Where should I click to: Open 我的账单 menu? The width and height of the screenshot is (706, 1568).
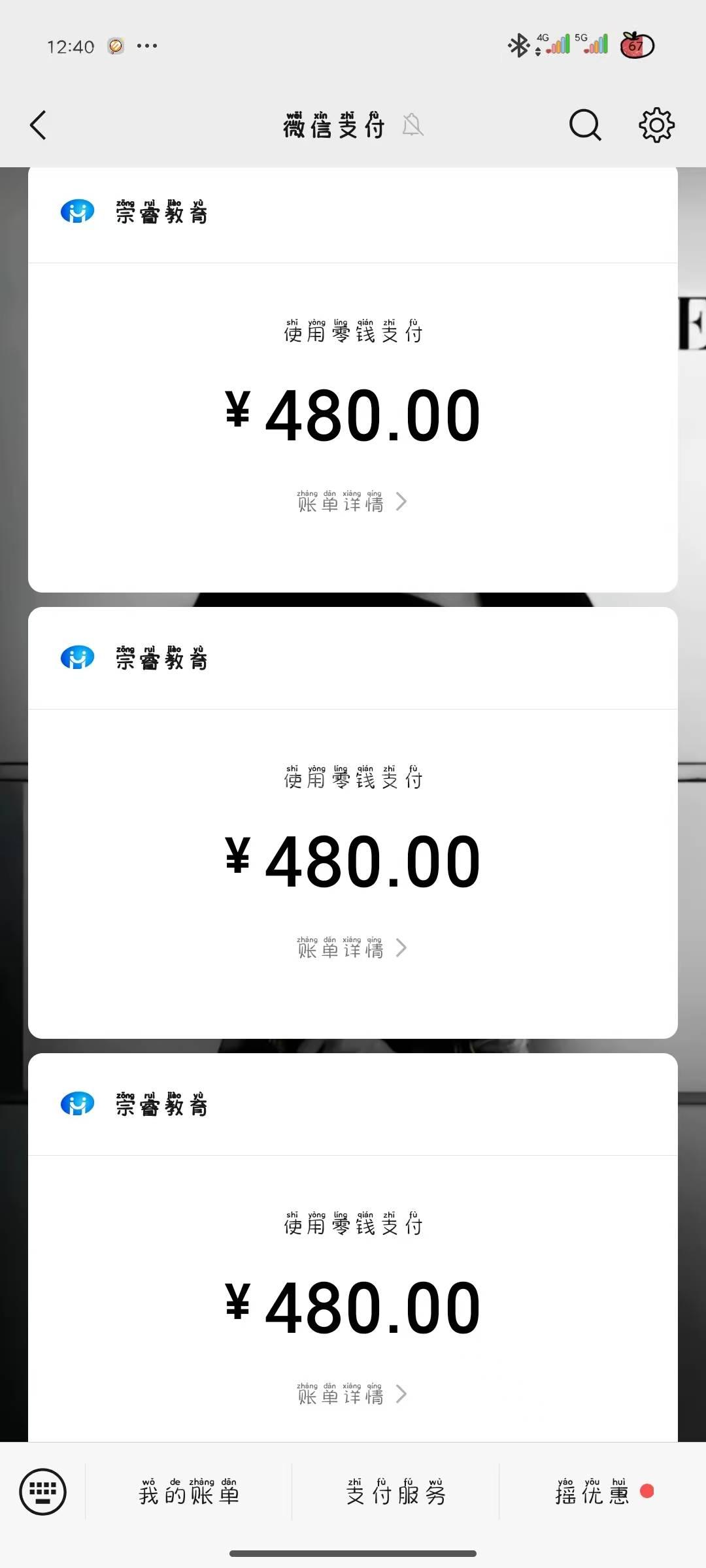coord(189,1492)
